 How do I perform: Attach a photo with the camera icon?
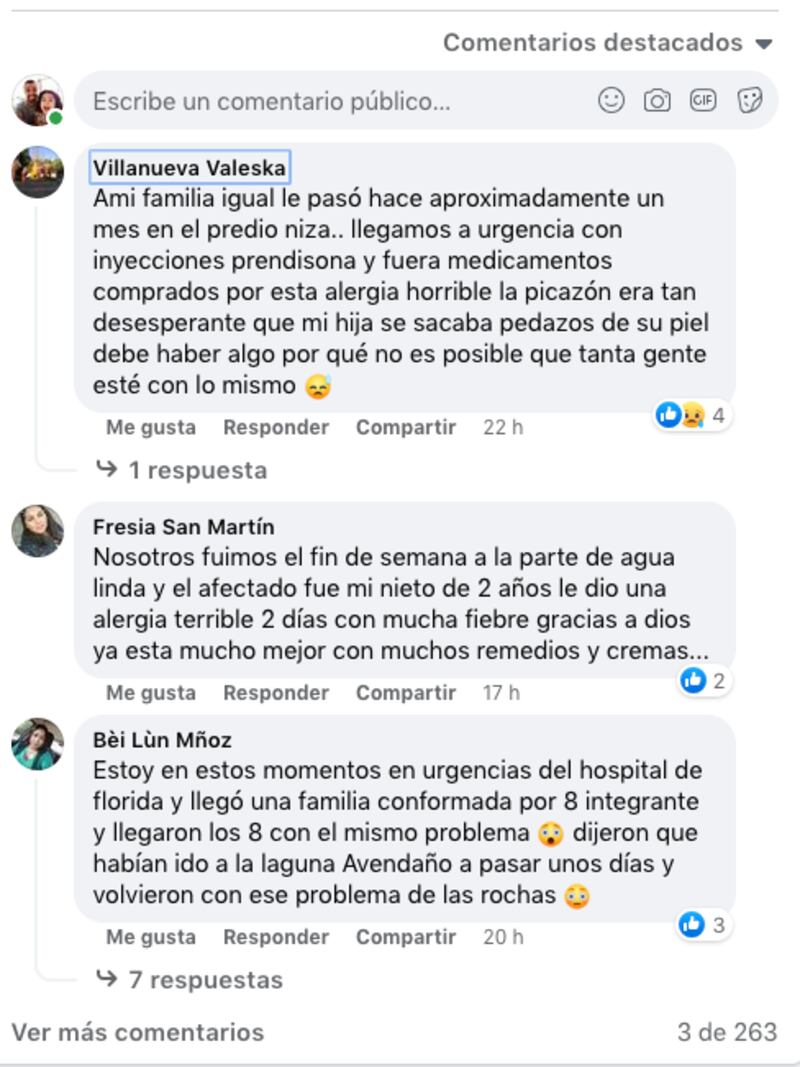coord(657,100)
